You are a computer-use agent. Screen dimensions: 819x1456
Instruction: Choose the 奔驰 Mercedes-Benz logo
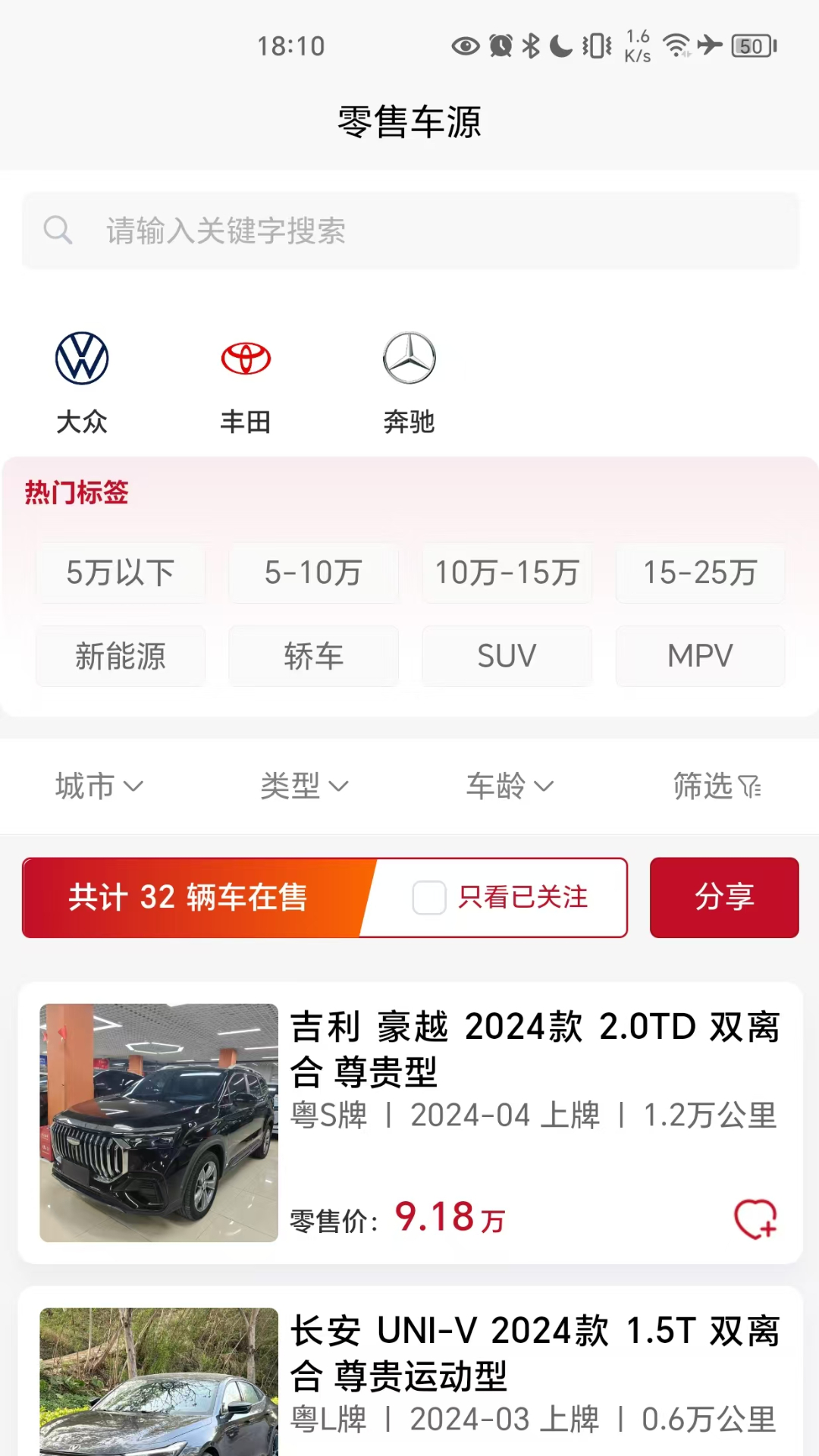(409, 356)
